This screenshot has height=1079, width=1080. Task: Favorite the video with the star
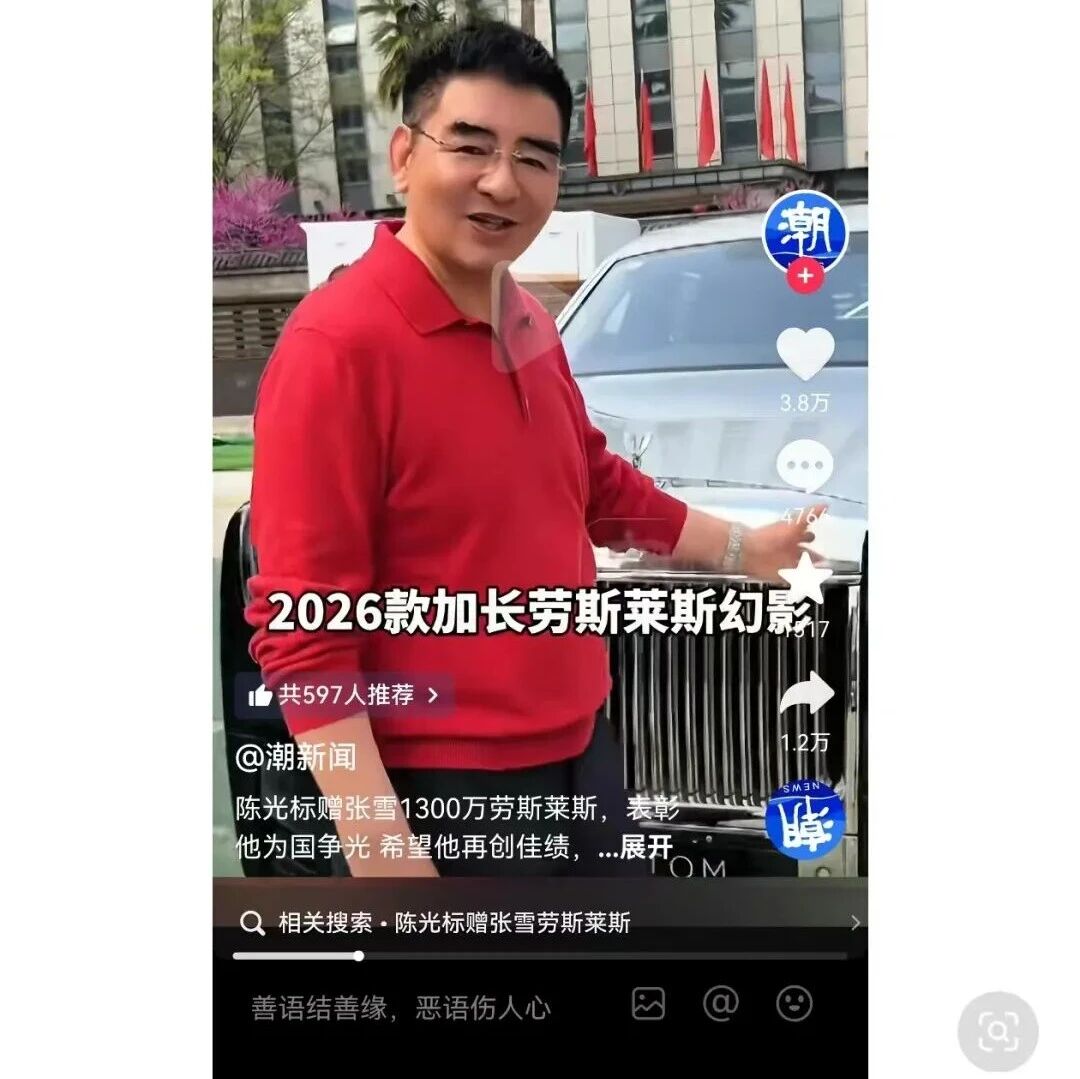804,578
